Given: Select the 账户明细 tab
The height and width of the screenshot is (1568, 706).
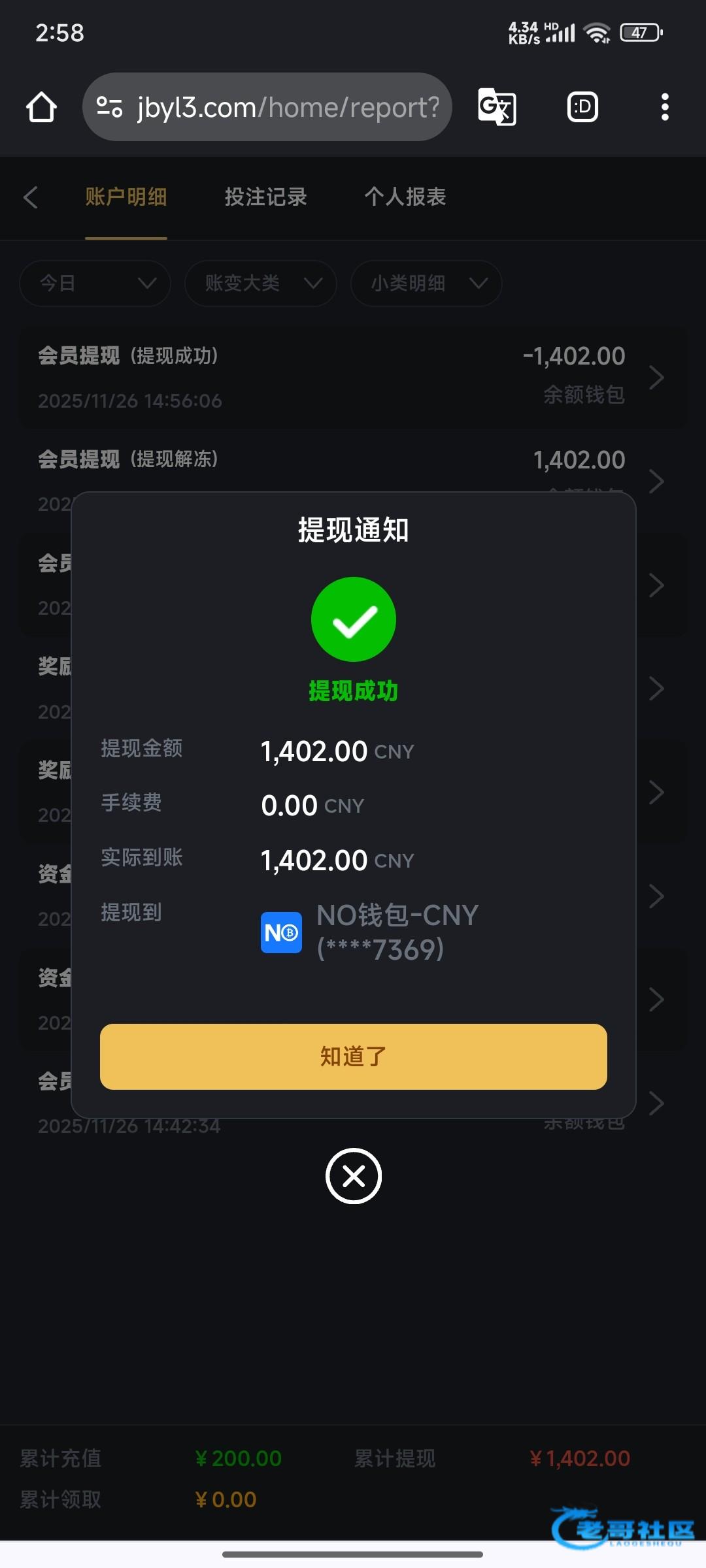Looking at the screenshot, I should click(126, 197).
